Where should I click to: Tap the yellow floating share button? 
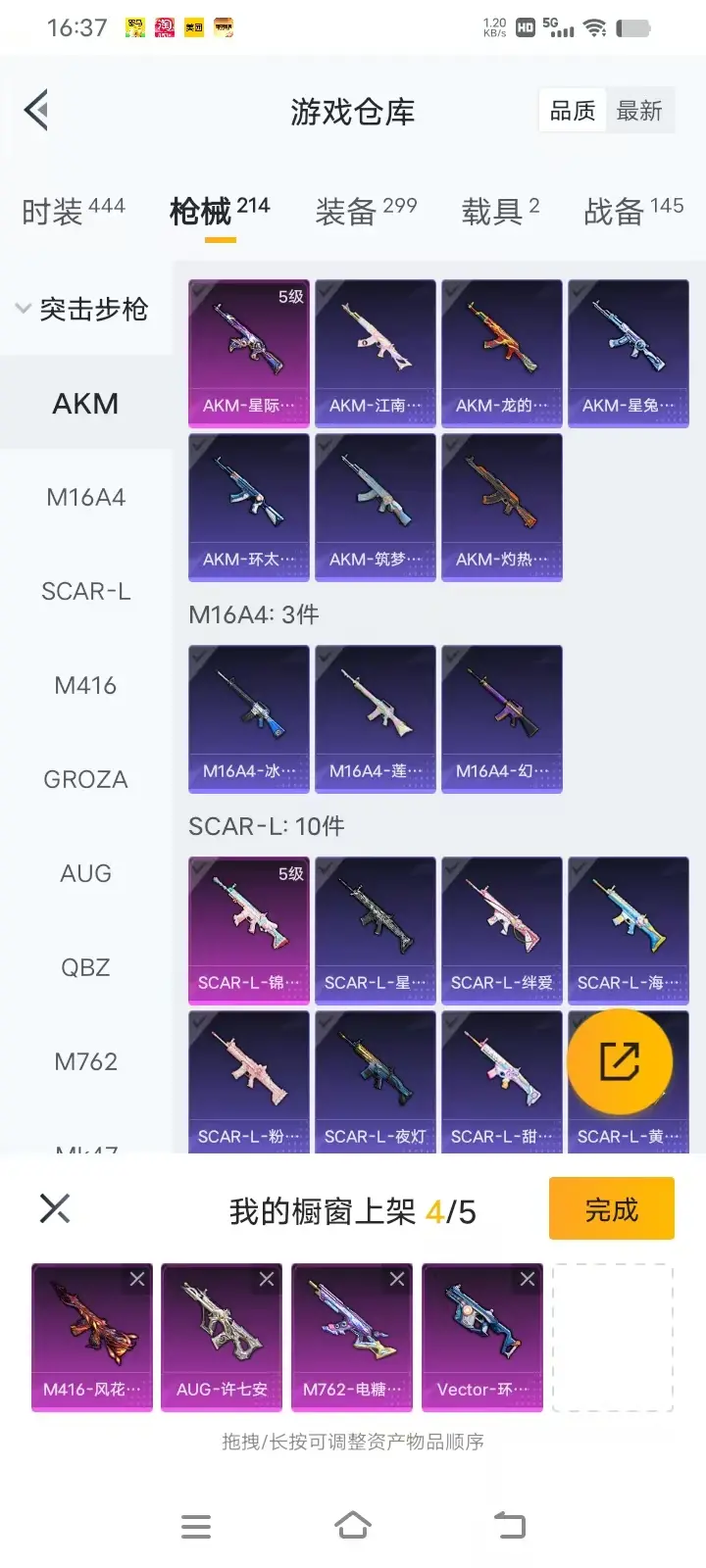tap(620, 1061)
